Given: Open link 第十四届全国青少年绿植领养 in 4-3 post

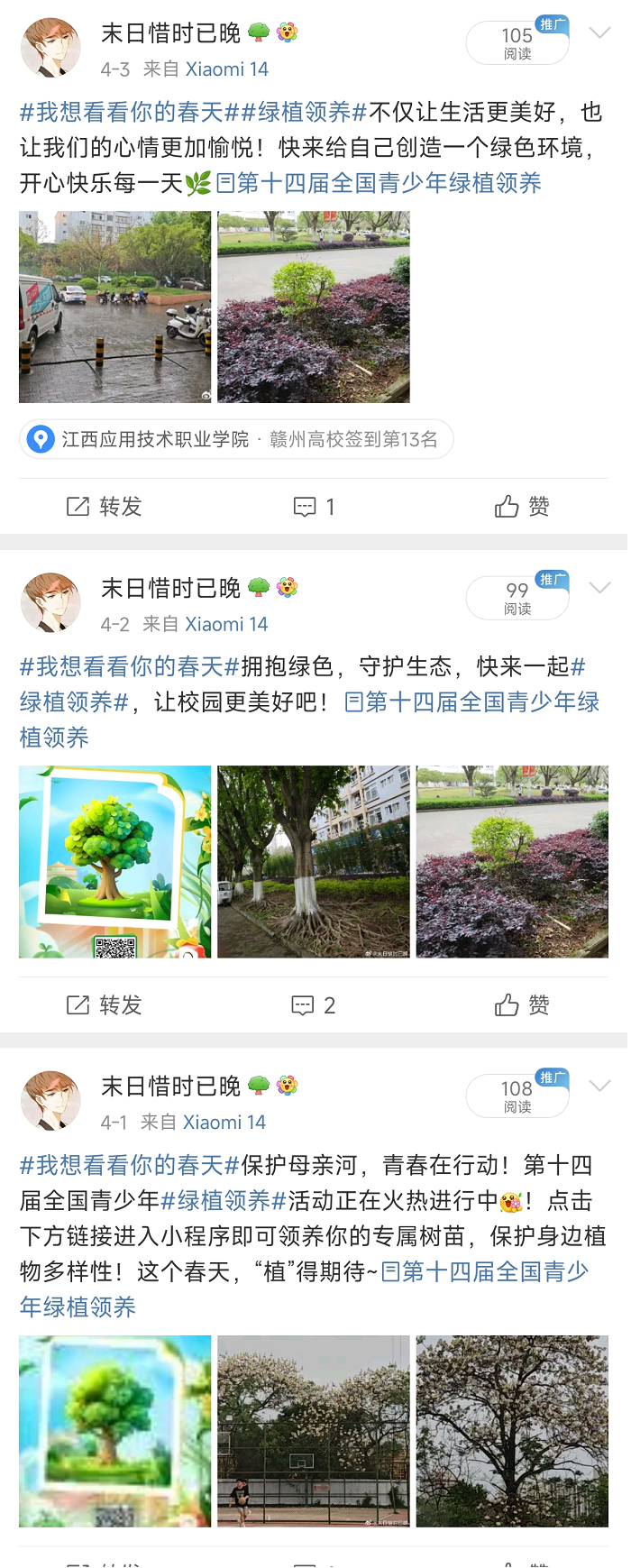Looking at the screenshot, I should coord(379,184).
